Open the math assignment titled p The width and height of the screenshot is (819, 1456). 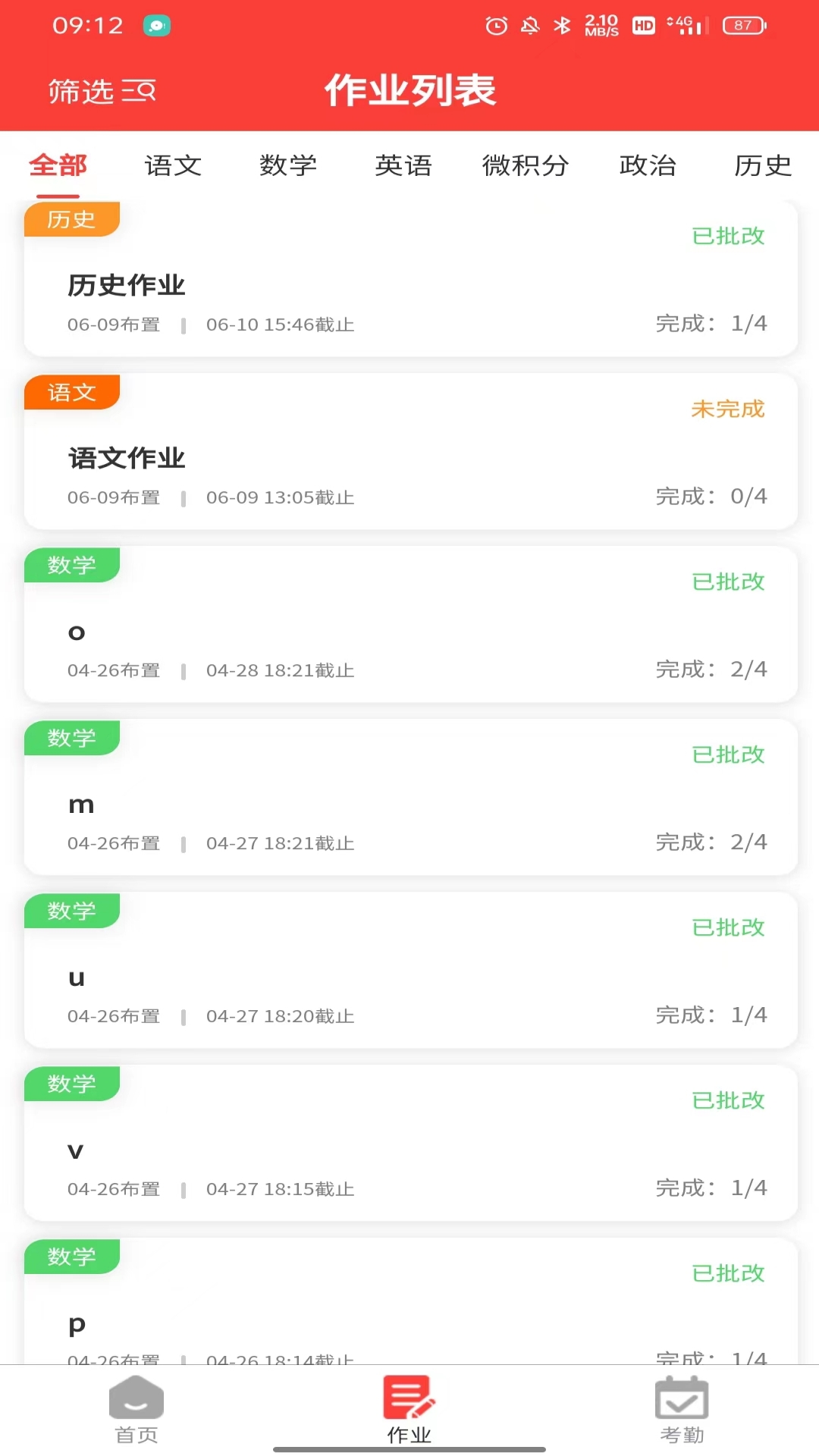411,1301
